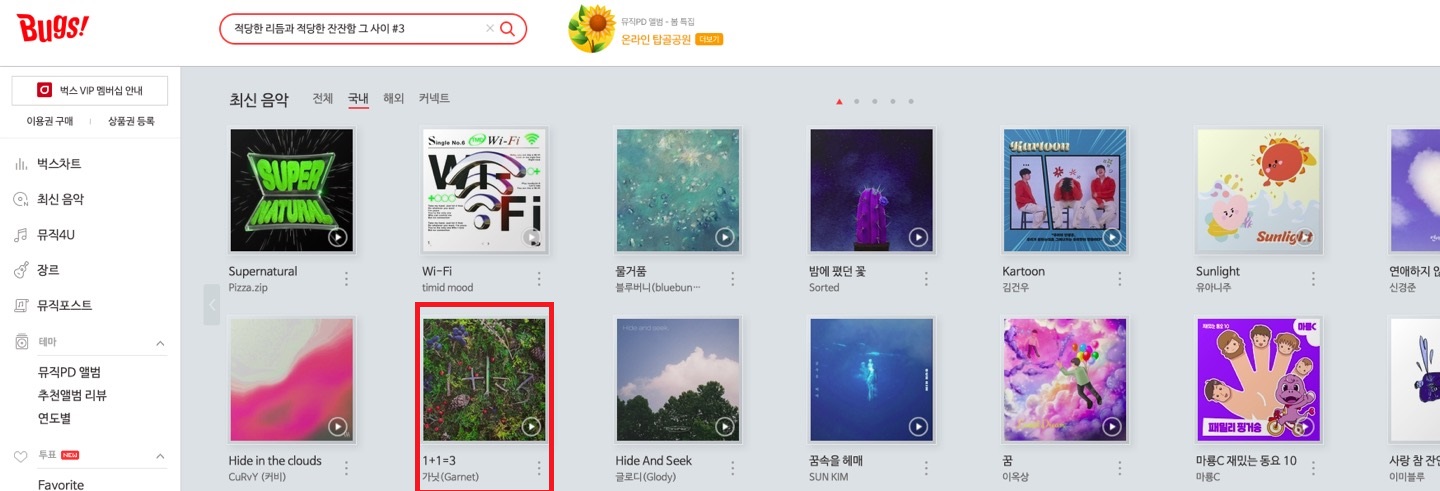Play the Hide And Seek album
Image resolution: width=1440 pixels, height=491 pixels.
click(x=725, y=427)
